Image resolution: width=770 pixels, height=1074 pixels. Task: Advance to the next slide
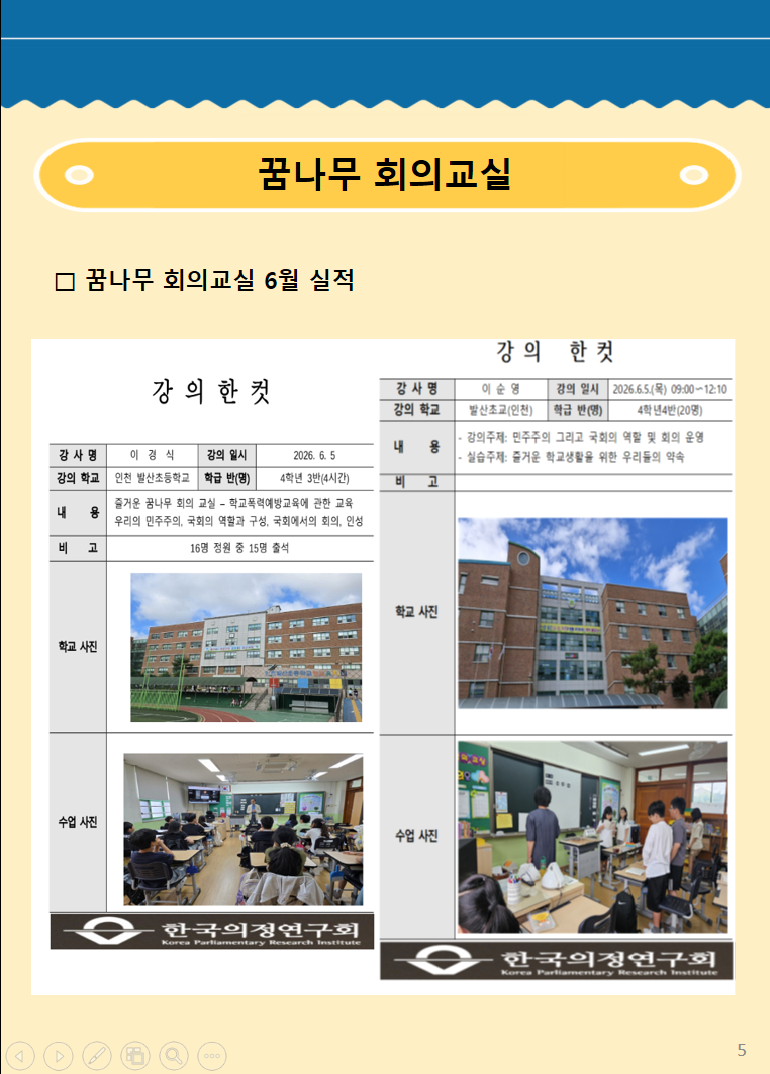coord(58,1056)
